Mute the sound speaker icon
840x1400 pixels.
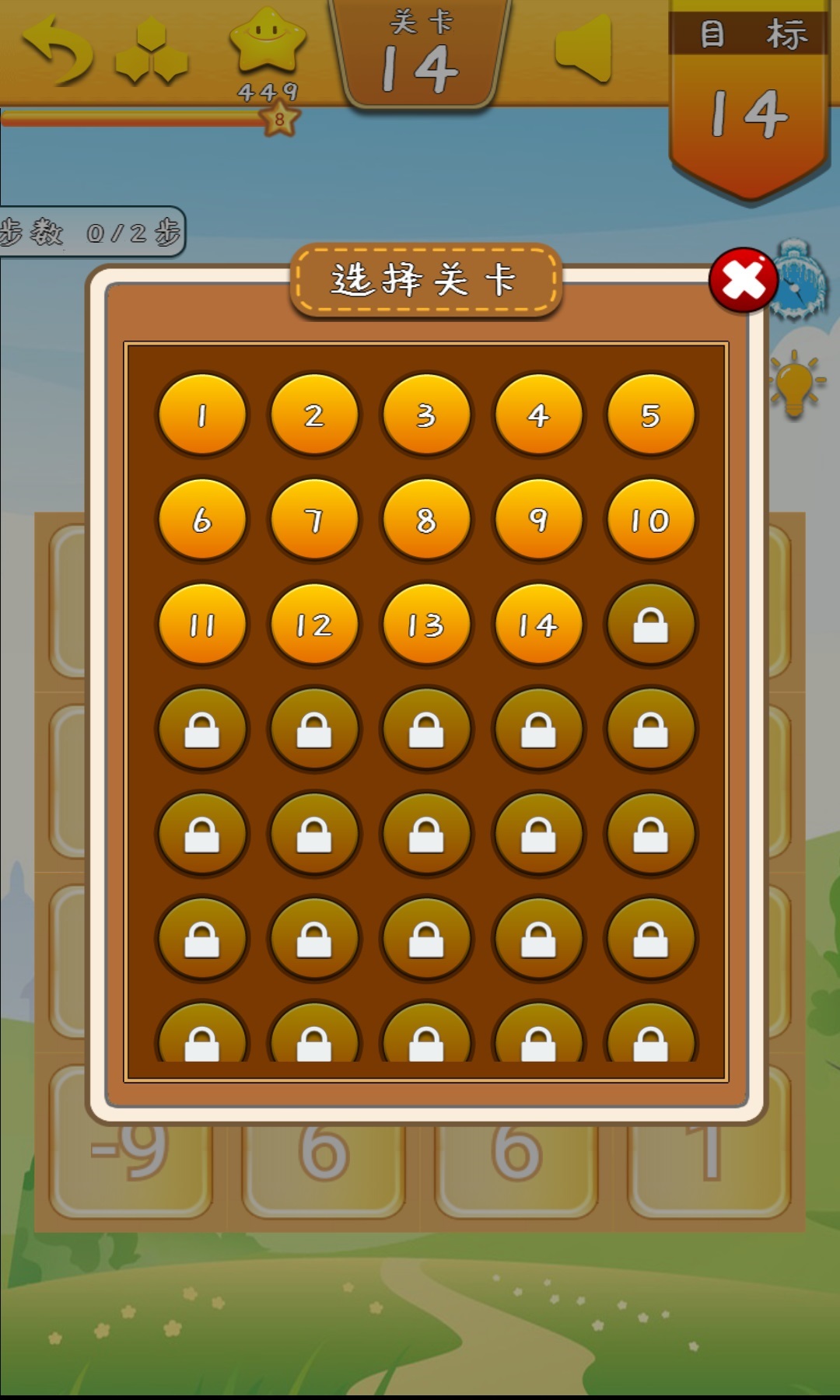(x=583, y=48)
